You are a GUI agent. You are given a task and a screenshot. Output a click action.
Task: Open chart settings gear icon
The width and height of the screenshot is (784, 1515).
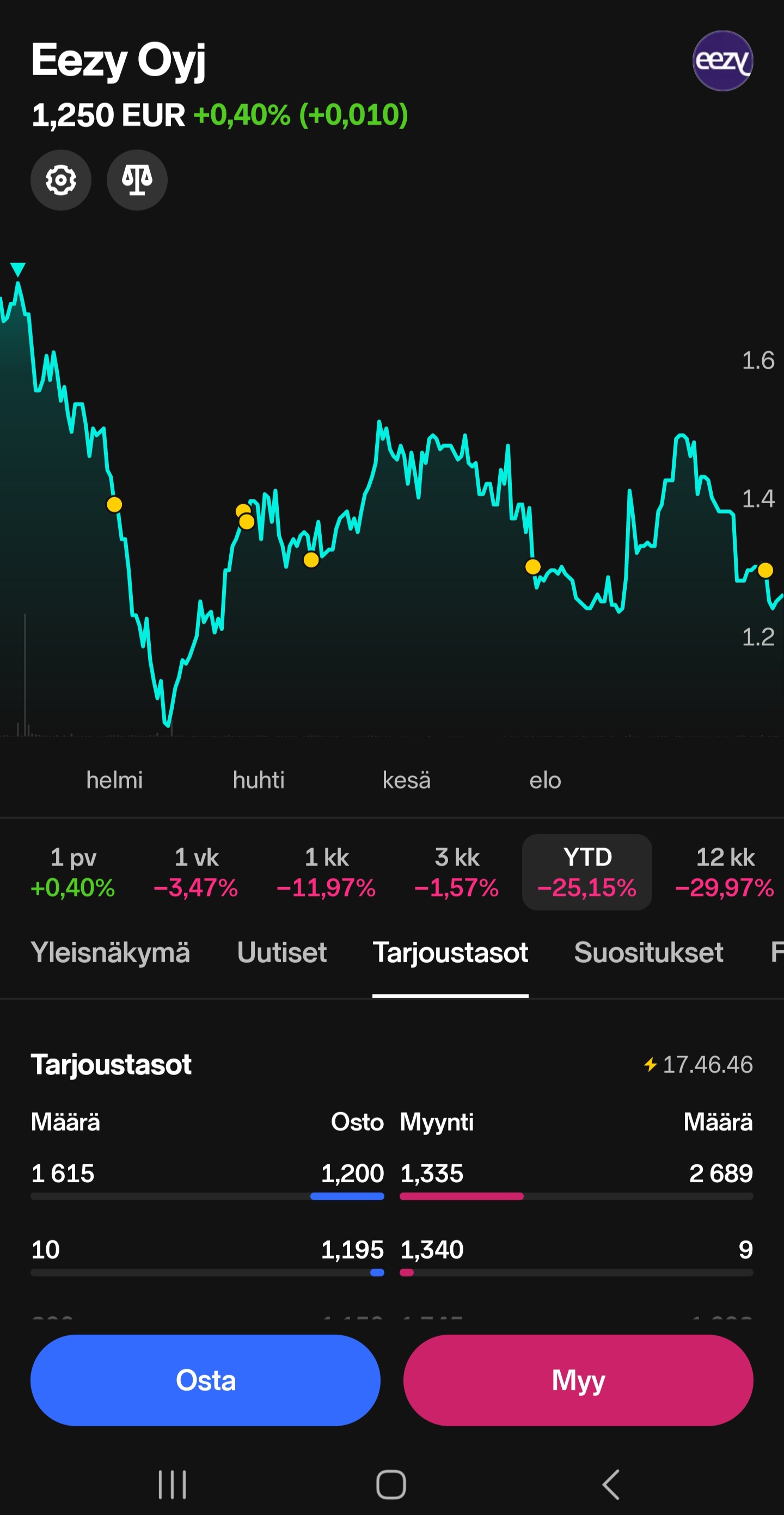(x=61, y=180)
